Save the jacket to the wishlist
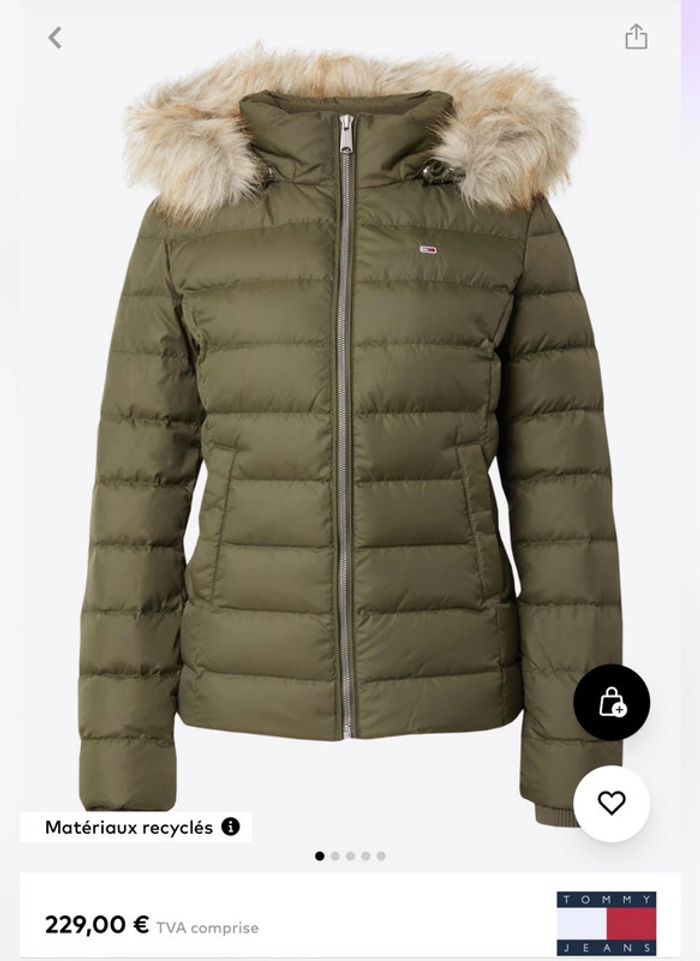The height and width of the screenshot is (961, 700). click(611, 803)
